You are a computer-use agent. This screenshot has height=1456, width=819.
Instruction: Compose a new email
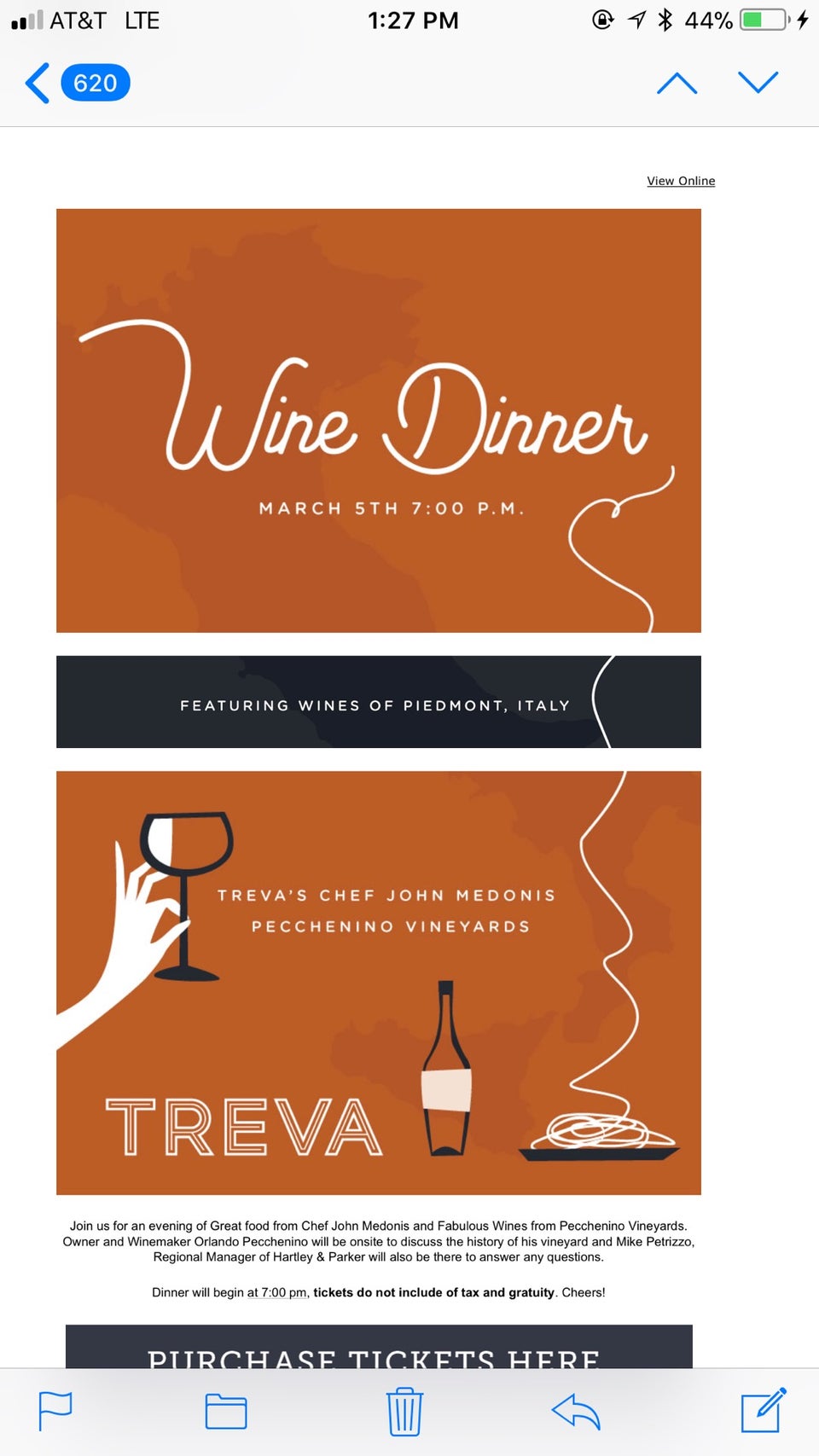763,1412
